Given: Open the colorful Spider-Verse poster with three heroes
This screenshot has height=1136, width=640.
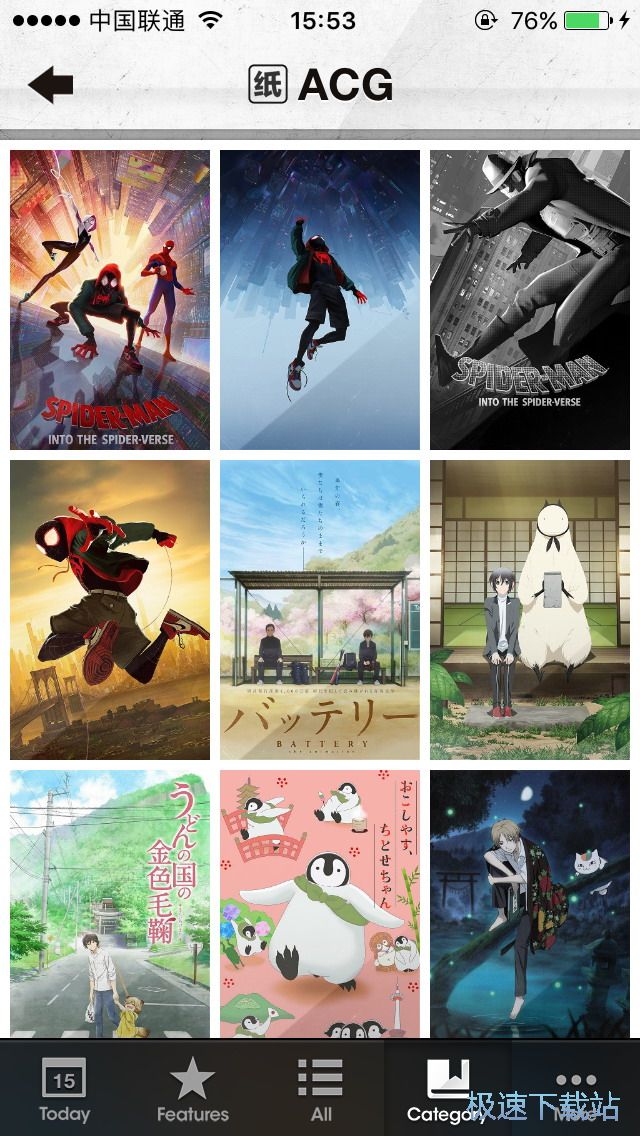Looking at the screenshot, I should pos(110,300).
